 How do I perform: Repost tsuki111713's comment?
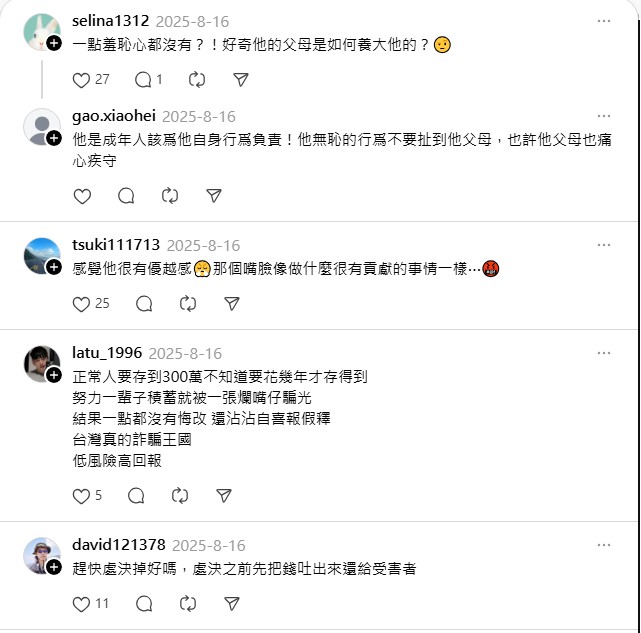click(189, 303)
